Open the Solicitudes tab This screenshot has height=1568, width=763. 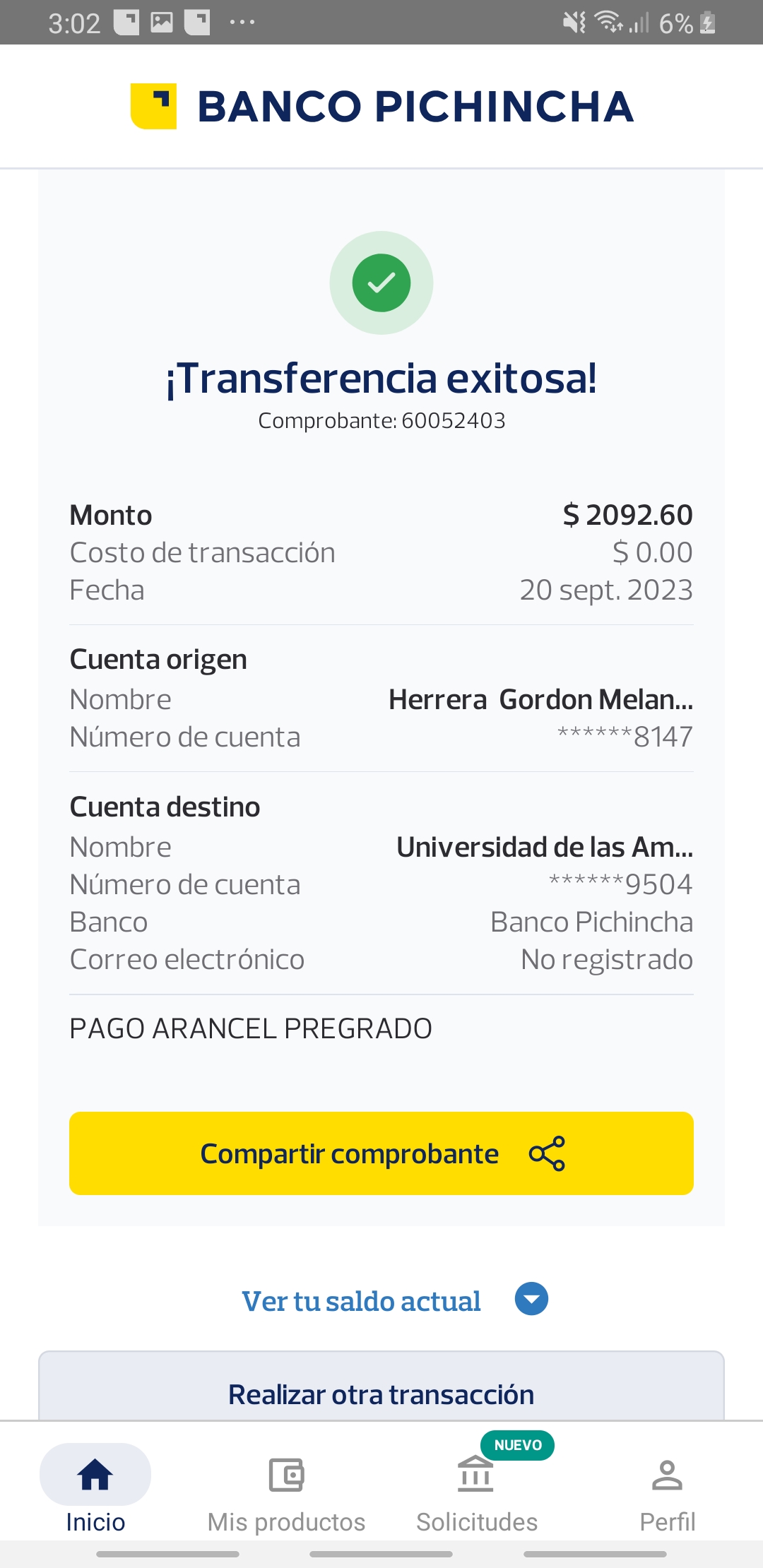coord(477,1489)
